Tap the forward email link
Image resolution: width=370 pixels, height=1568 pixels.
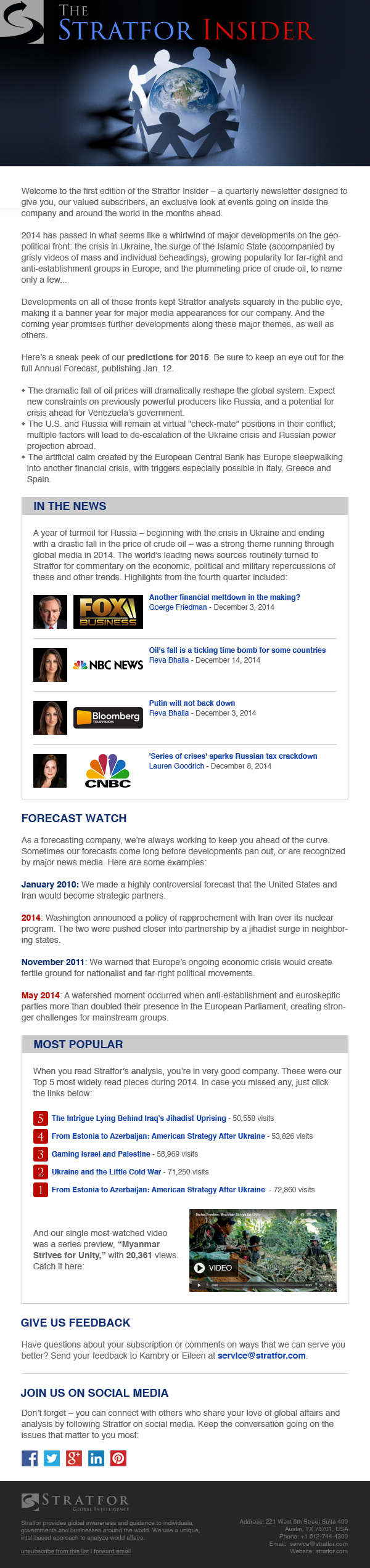[x=113, y=1551]
